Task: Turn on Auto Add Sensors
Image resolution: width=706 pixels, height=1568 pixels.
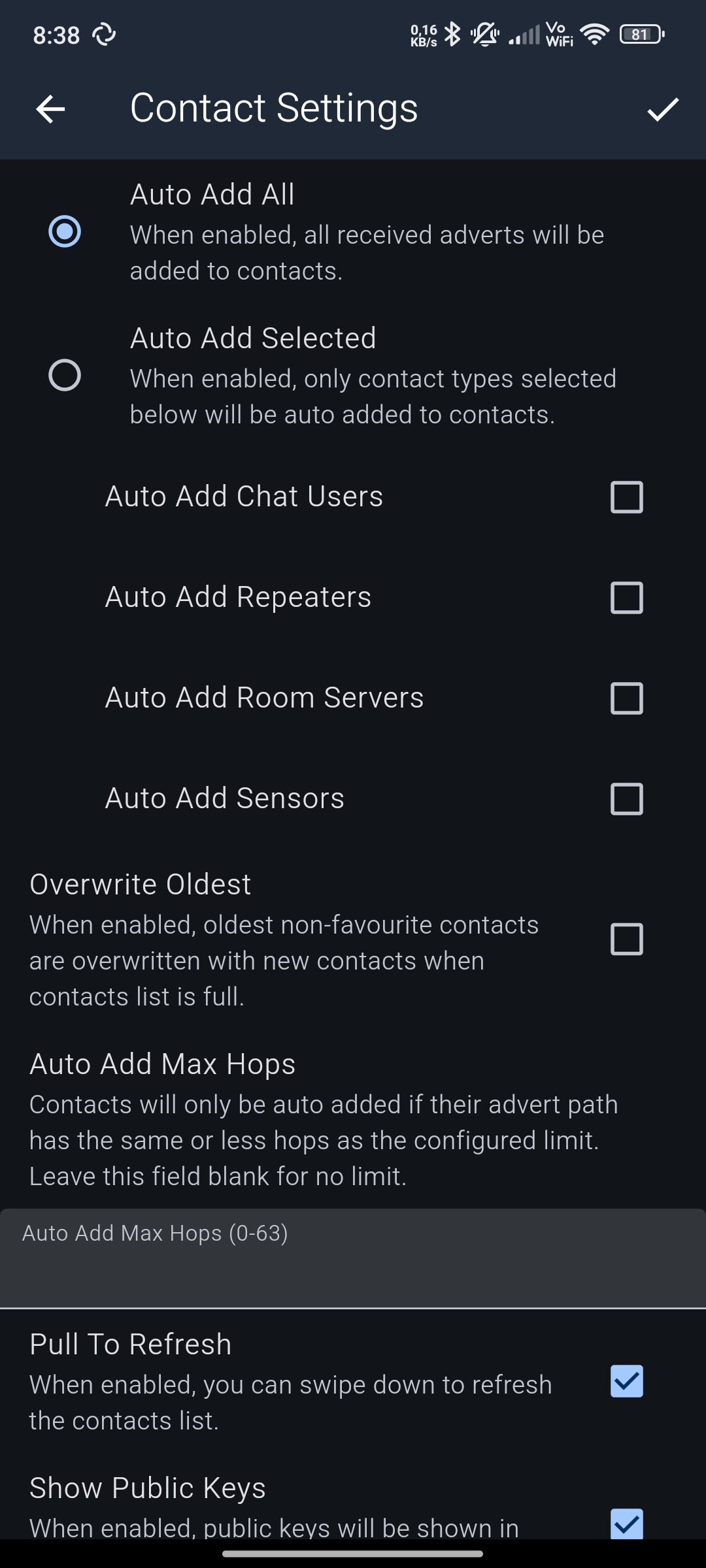Action: click(x=626, y=799)
